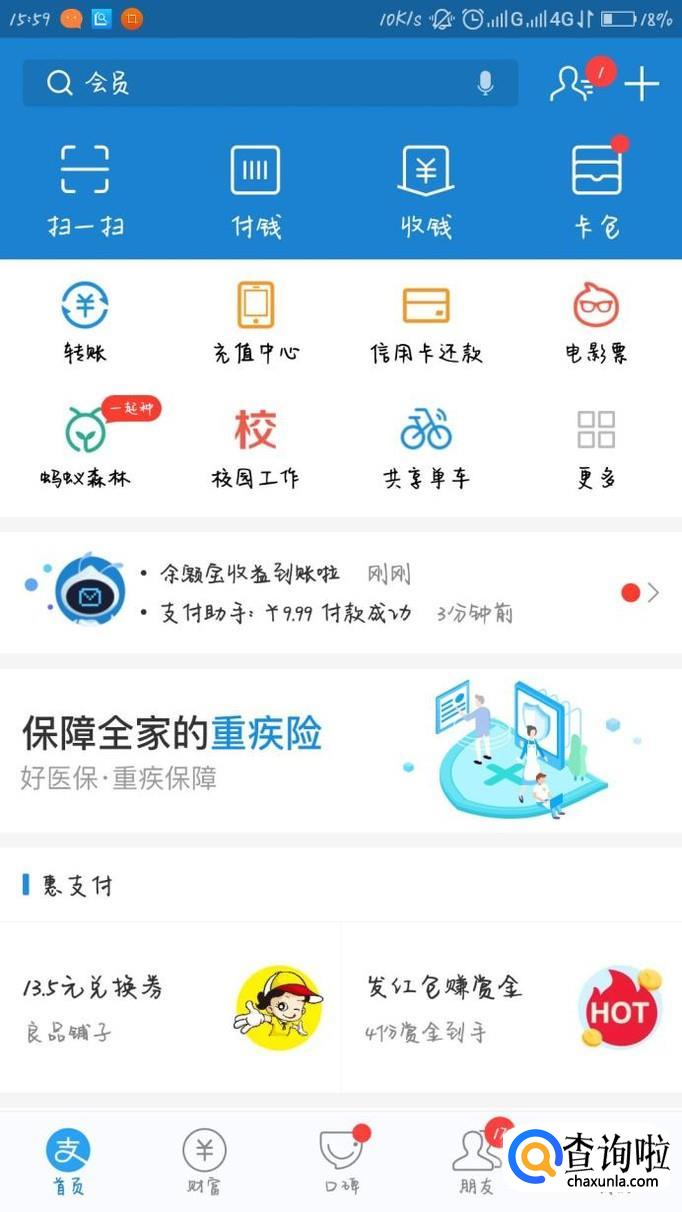Screen dimensions: 682x1212
Task: Open 付钱 payment code
Action: [x=255, y=190]
